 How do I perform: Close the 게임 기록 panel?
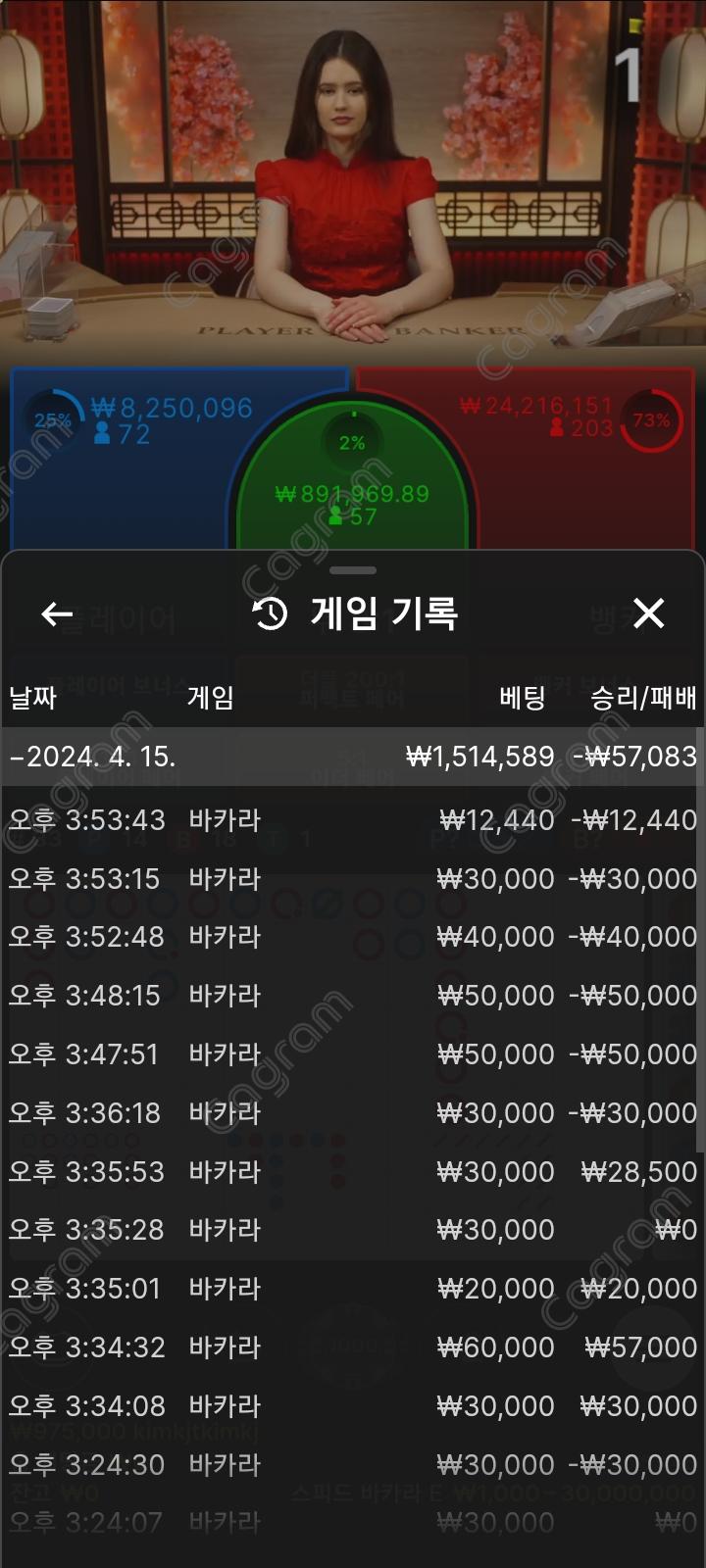(x=648, y=614)
